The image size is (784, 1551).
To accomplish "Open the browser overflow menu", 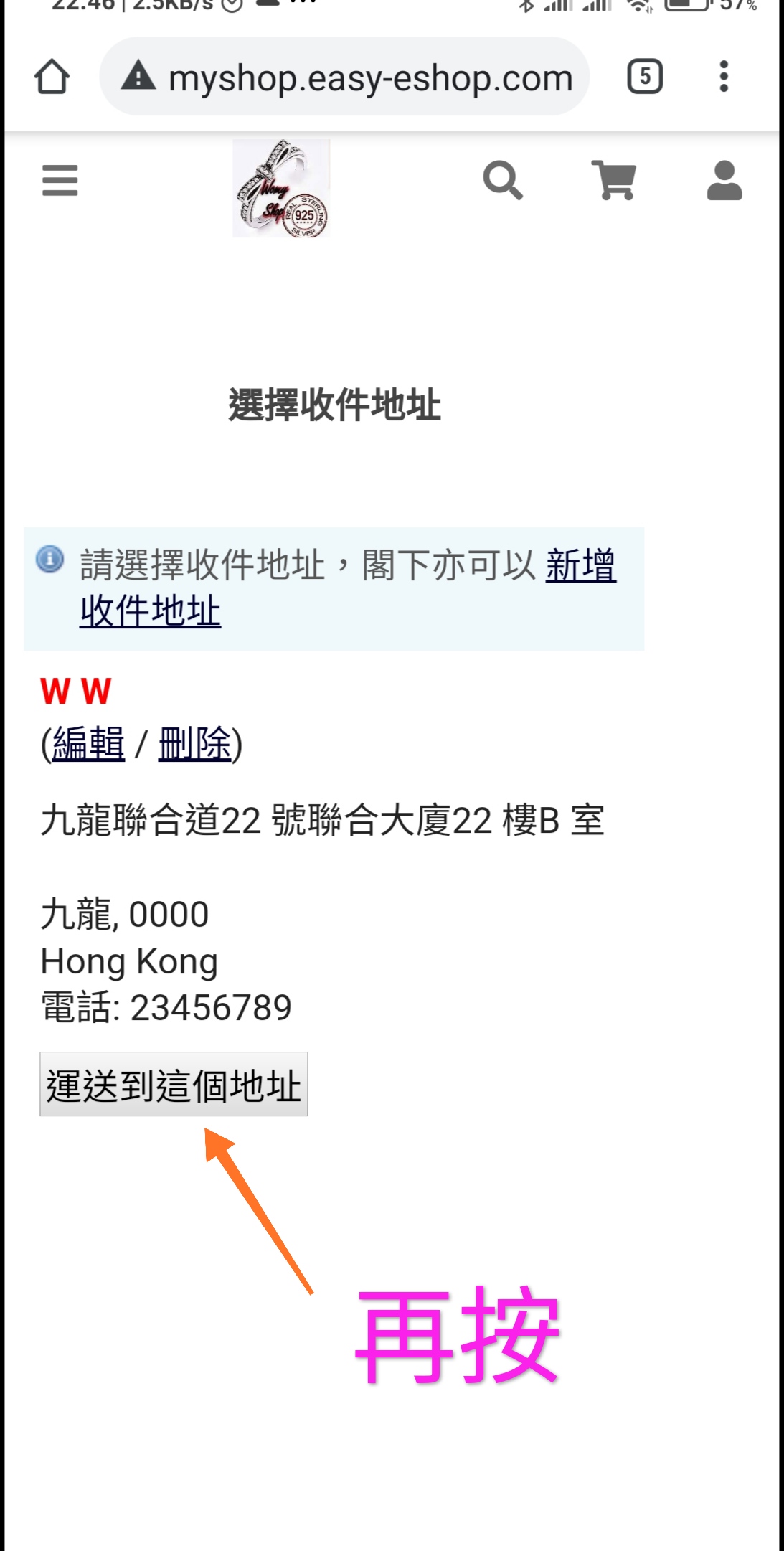I will pos(723,77).
